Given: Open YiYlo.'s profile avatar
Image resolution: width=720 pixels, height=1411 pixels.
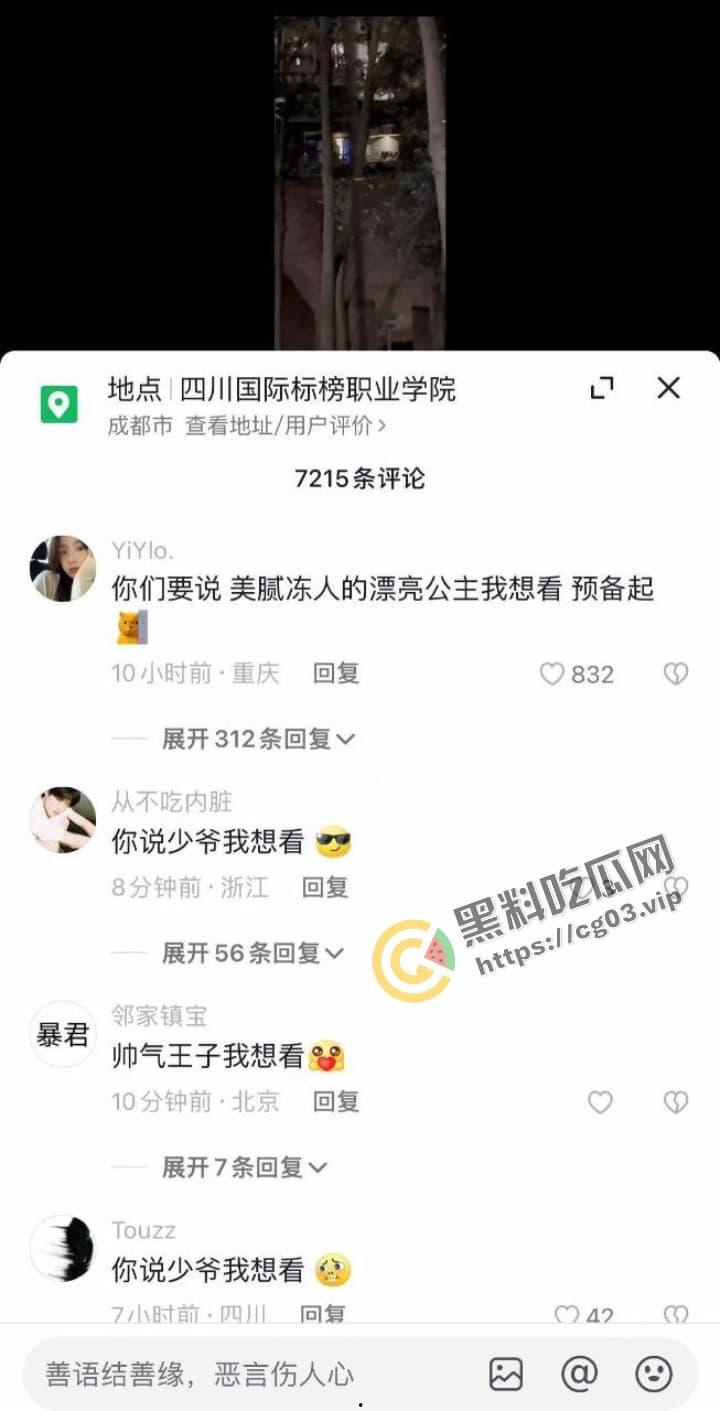Looking at the screenshot, I should [63, 569].
